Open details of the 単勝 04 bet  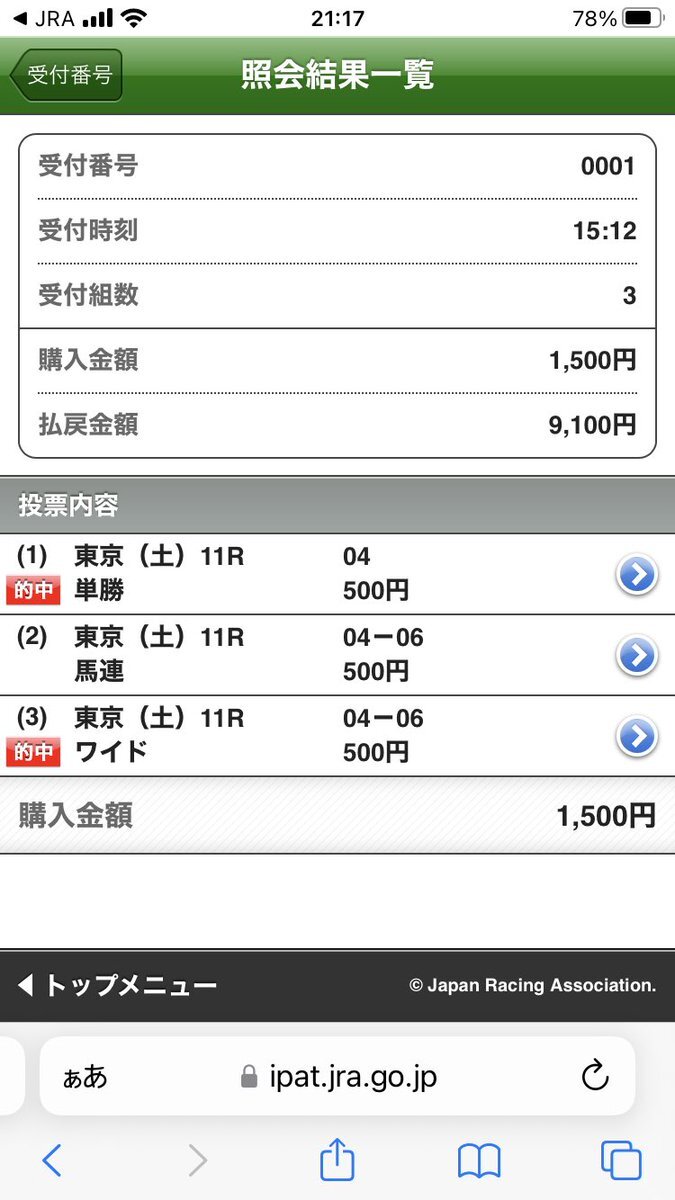(637, 575)
